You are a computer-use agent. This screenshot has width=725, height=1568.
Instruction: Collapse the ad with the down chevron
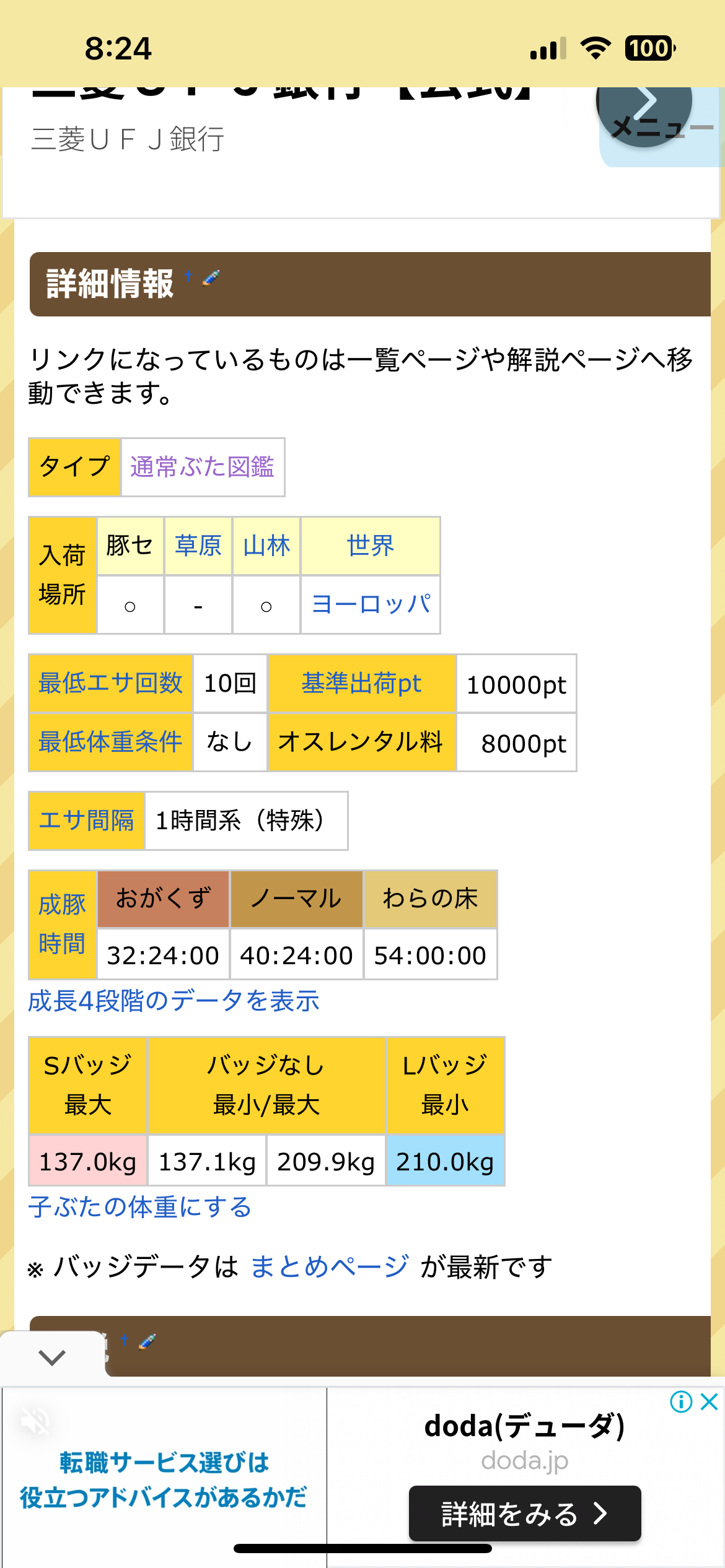click(52, 1358)
